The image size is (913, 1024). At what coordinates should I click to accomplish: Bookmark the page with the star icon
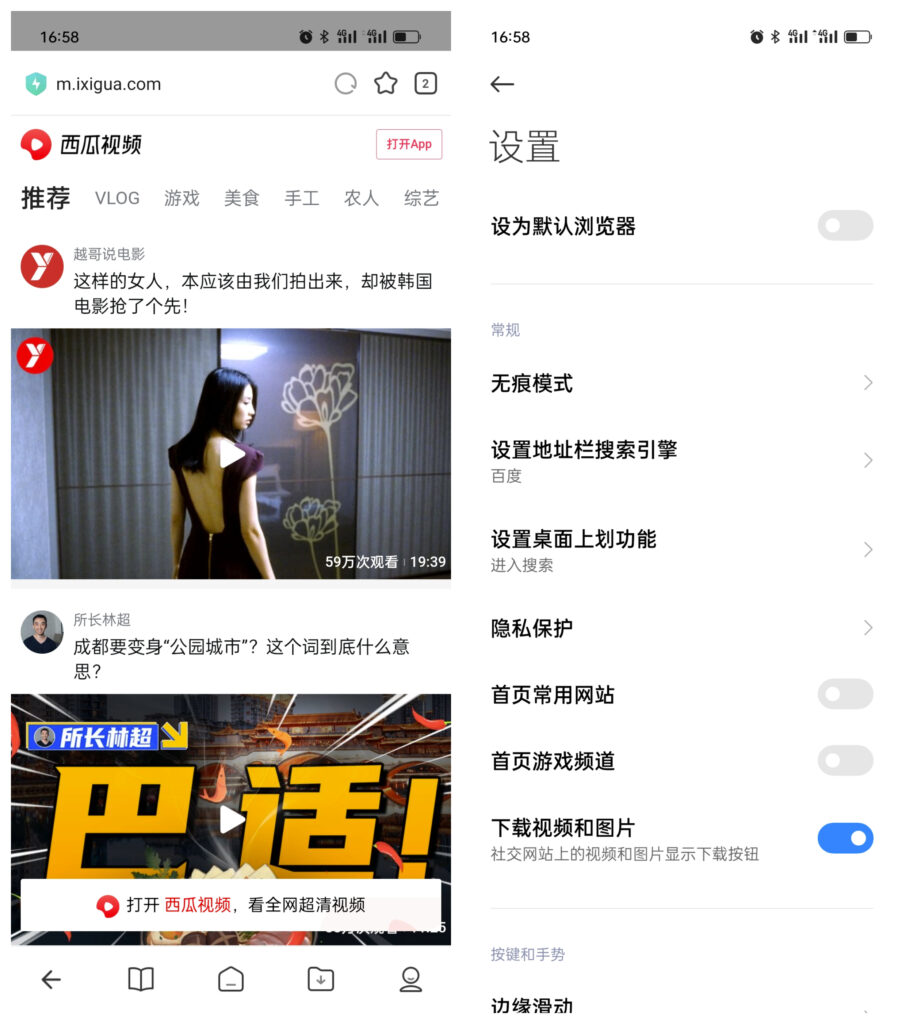tap(385, 84)
